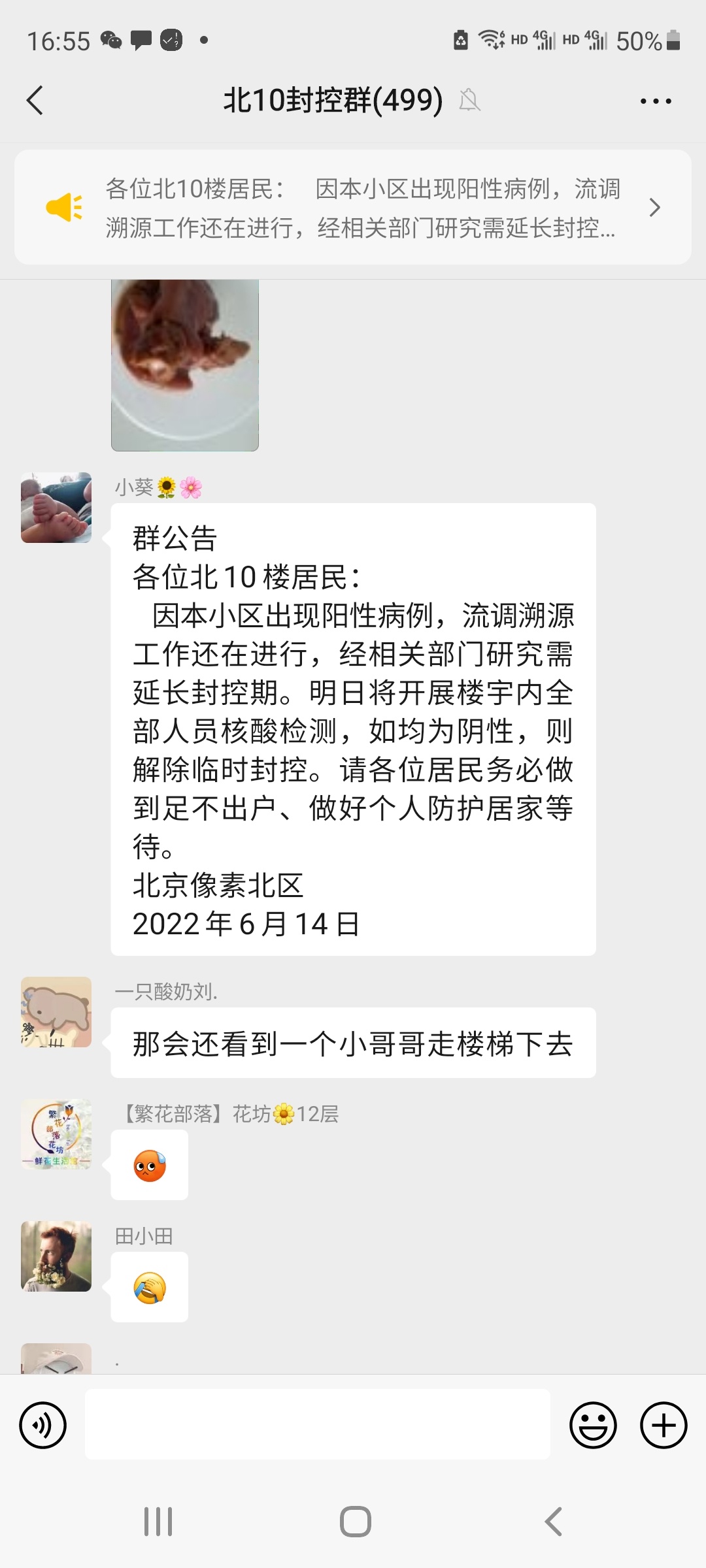View the photo message in full screen
The height and width of the screenshot is (1568, 706).
pos(185,365)
